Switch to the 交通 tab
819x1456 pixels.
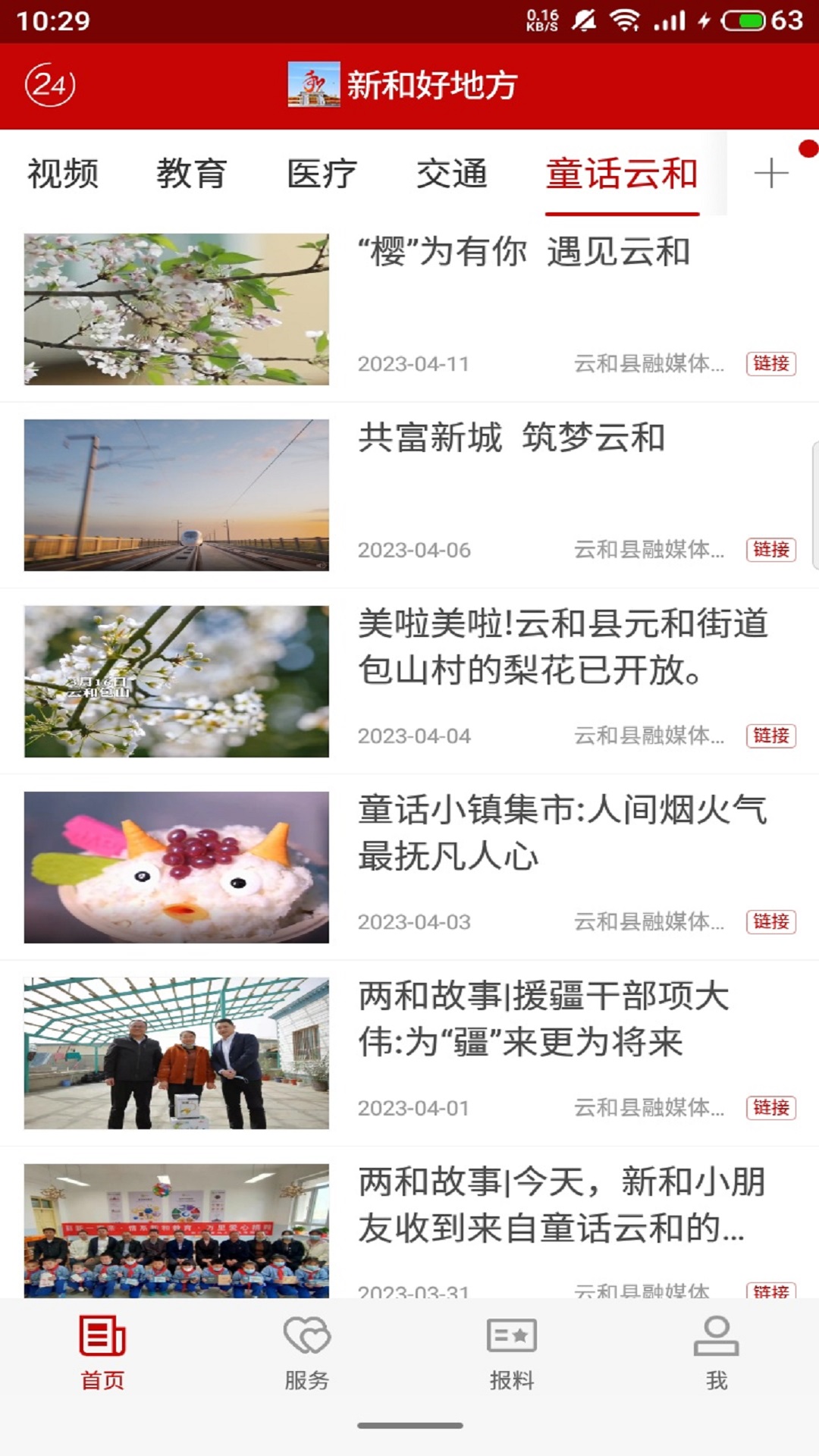click(x=451, y=174)
